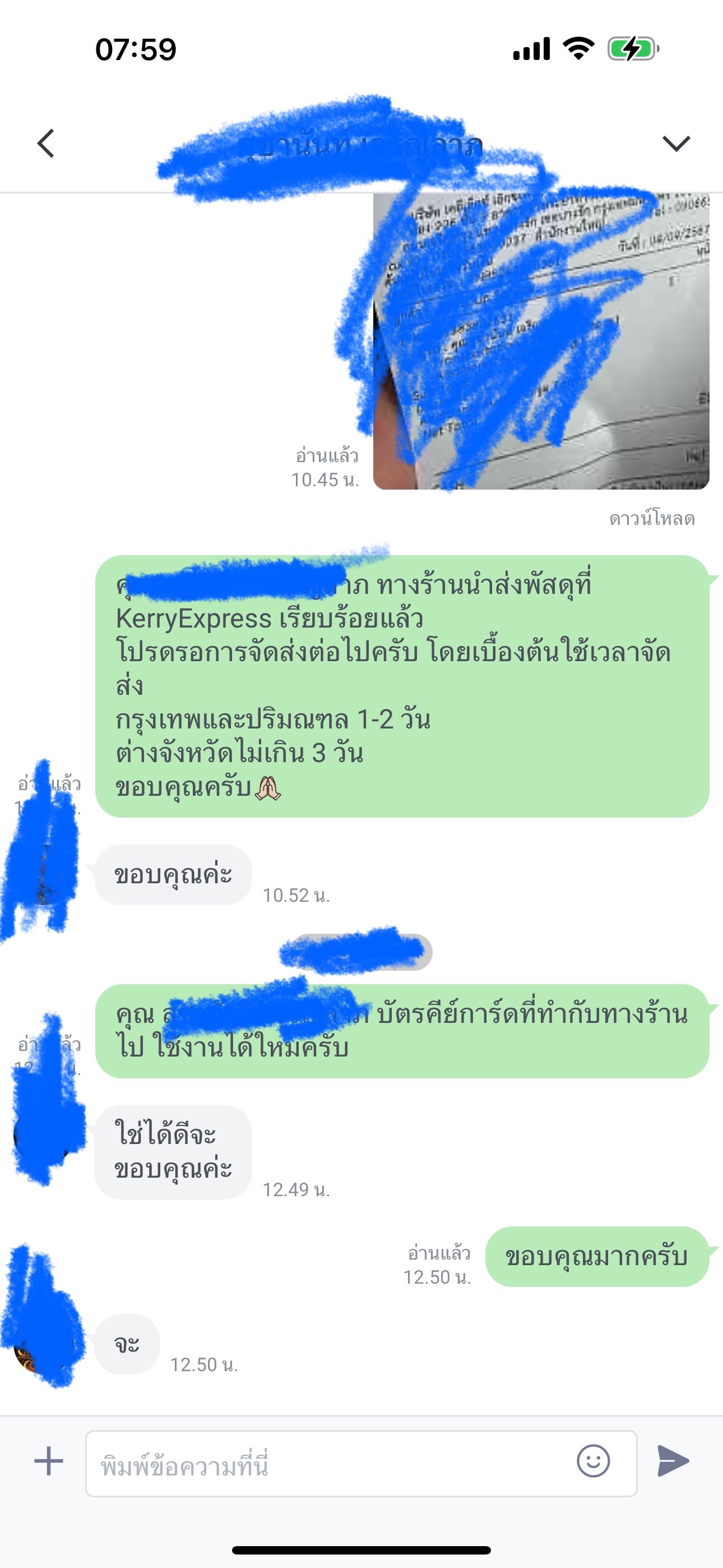Expand the chat options chevron
This screenshot has height=1568, width=723.
[675, 144]
